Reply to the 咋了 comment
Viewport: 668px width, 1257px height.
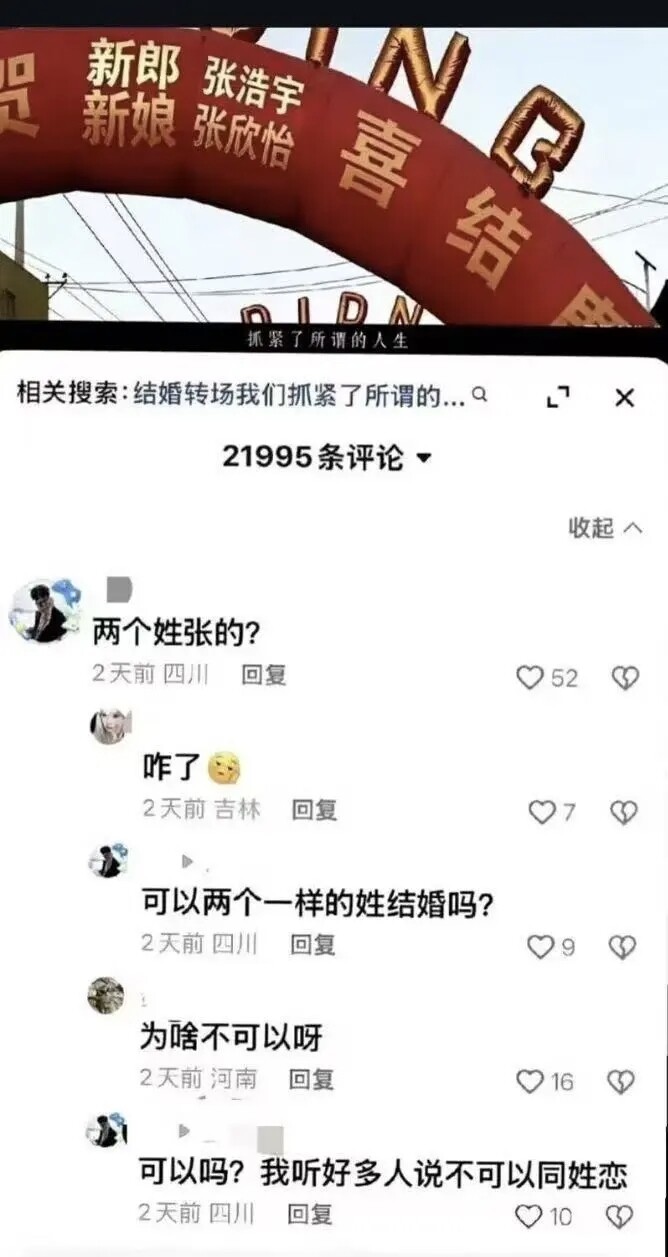click(314, 809)
